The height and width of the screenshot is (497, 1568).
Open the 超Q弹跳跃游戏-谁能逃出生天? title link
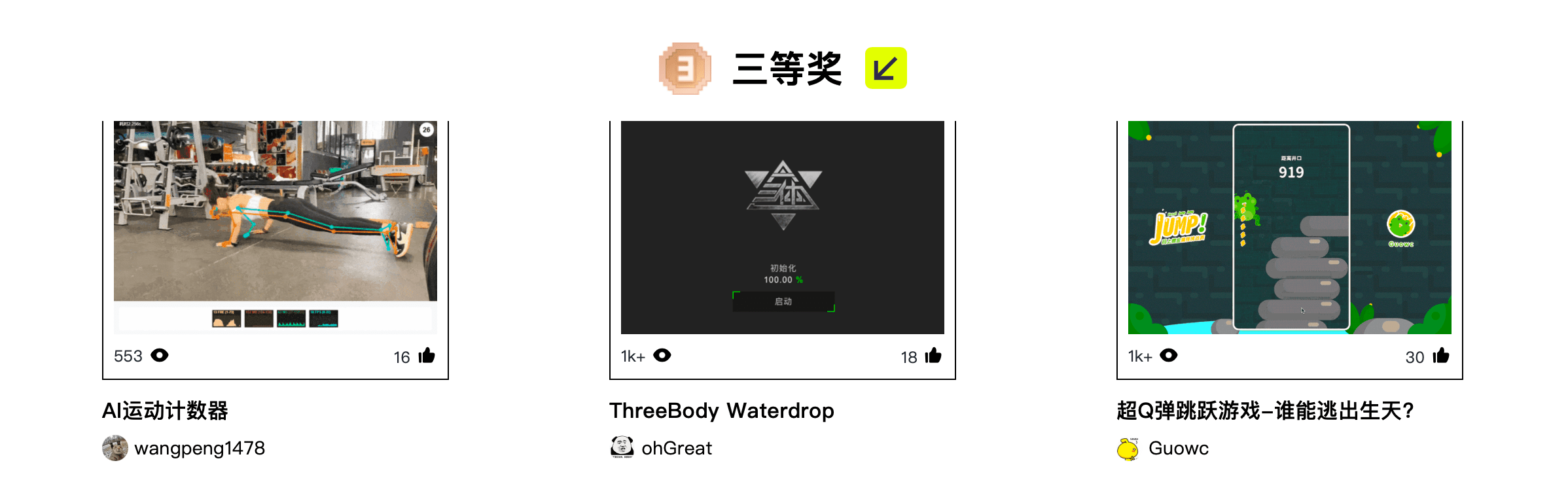click(x=1266, y=411)
